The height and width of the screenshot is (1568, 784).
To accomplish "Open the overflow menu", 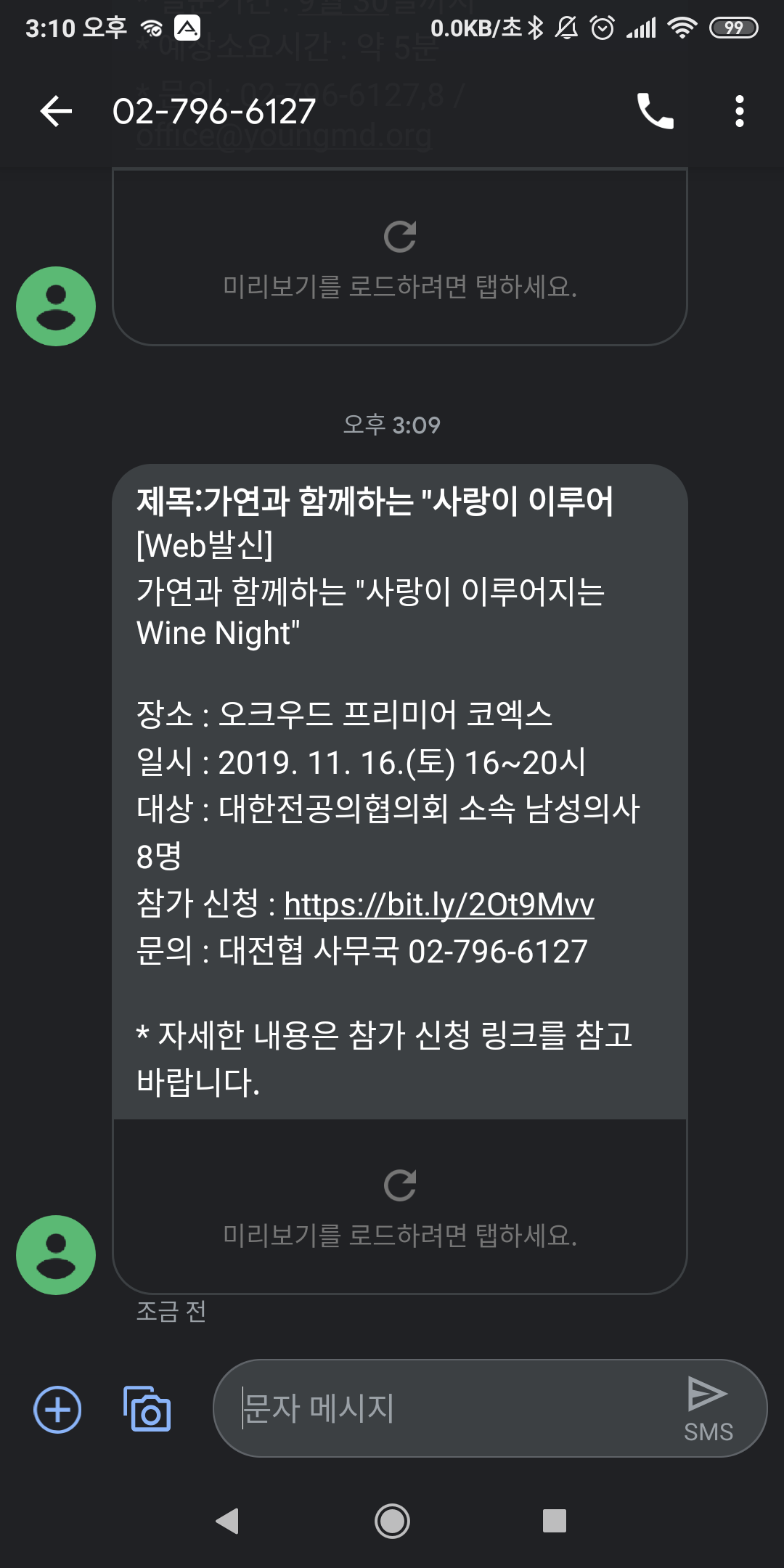I will point(739,111).
